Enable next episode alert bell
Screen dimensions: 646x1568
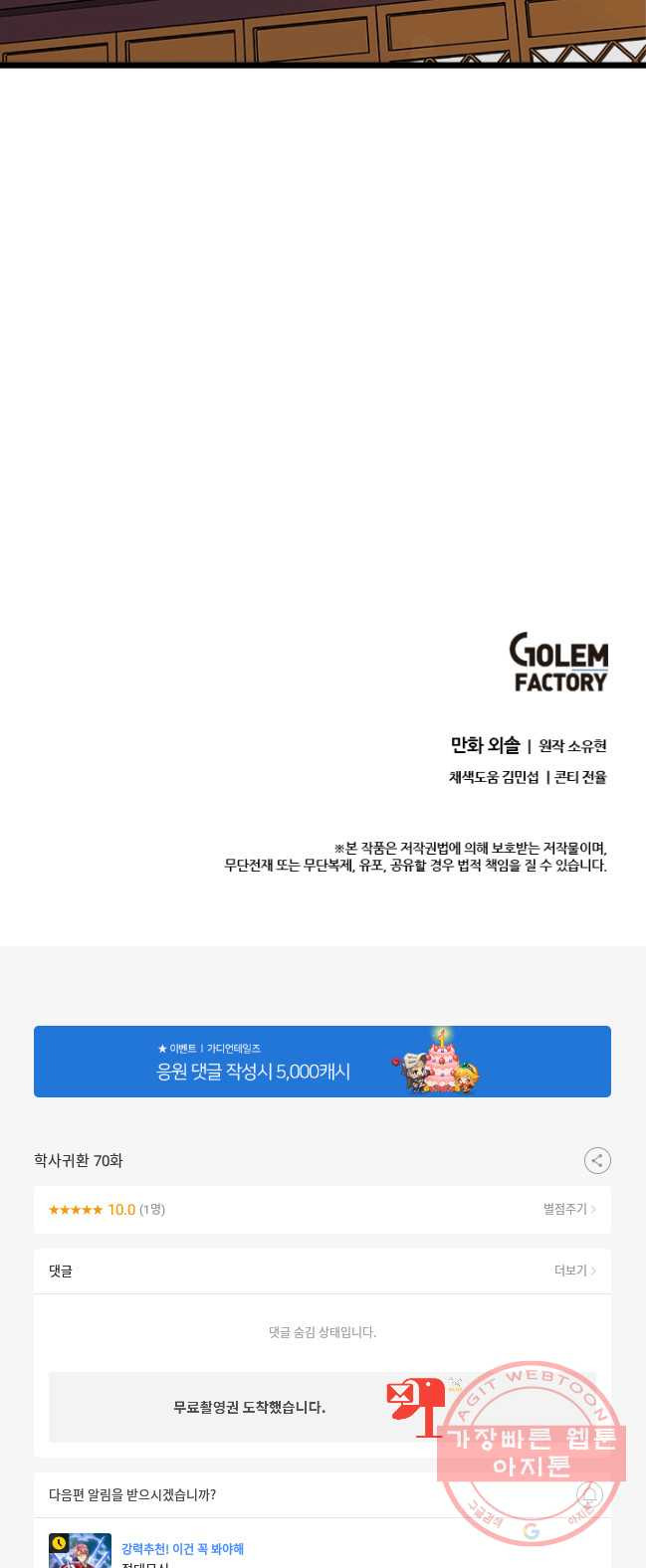(x=589, y=1494)
